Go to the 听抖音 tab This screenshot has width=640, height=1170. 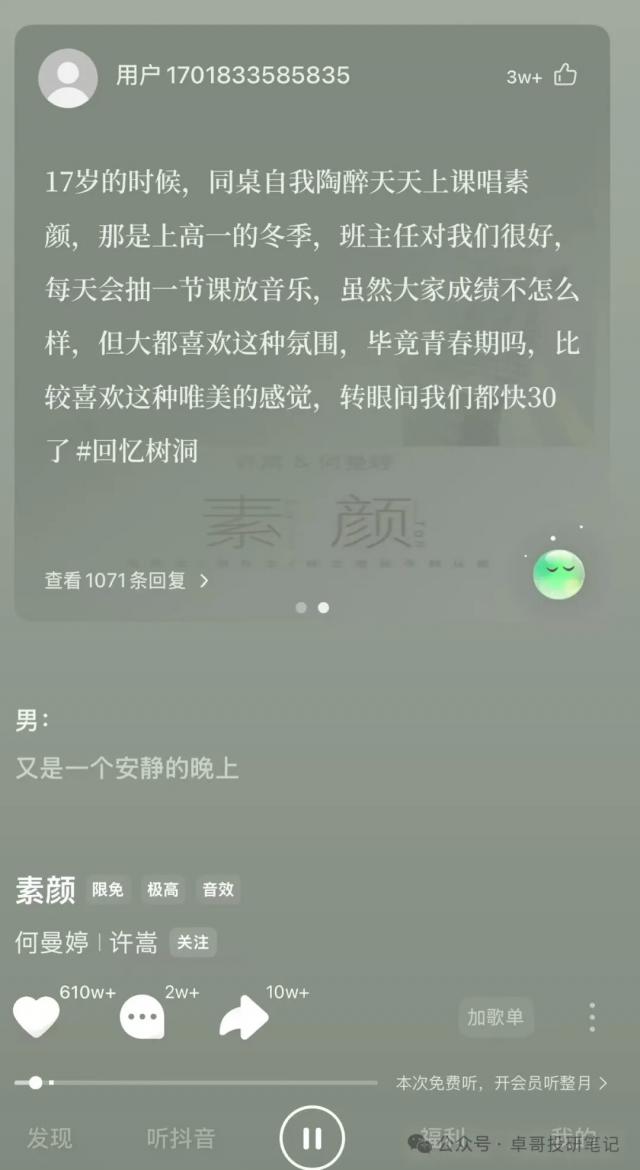181,1138
